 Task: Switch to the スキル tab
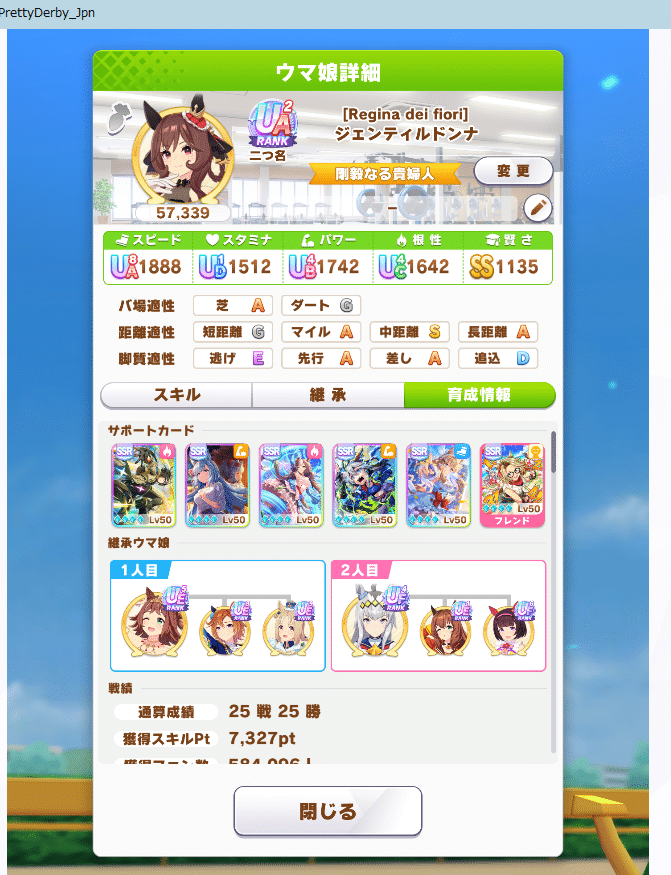(177, 395)
